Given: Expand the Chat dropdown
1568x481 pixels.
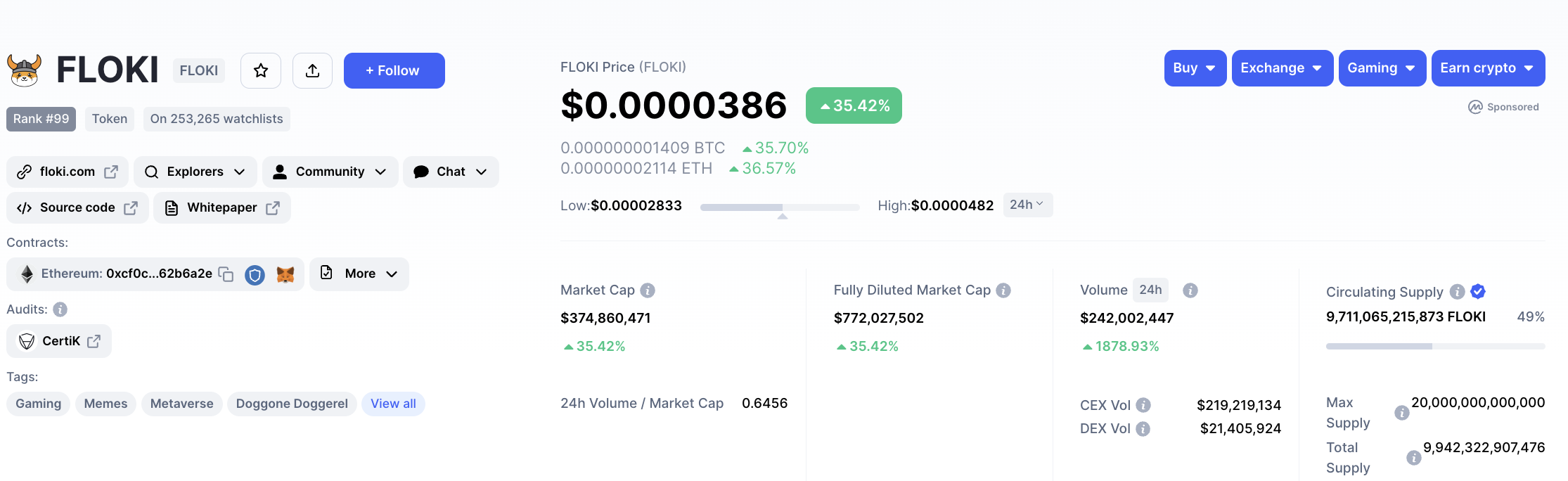Looking at the screenshot, I should coord(451,172).
